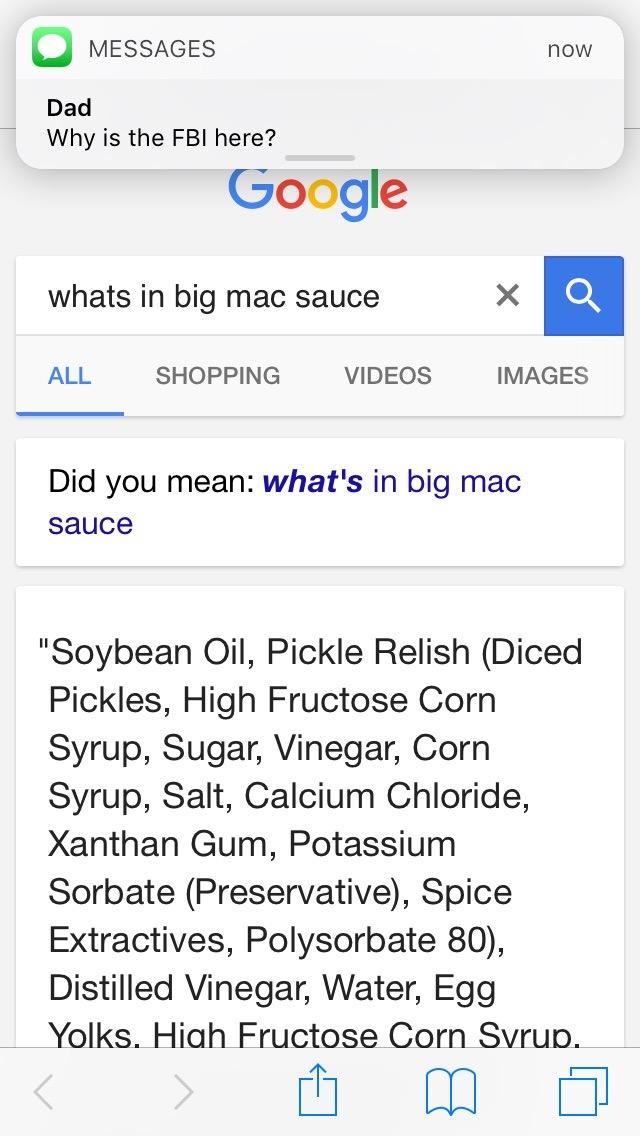Show all open Safari tabs
Screen dimensions: 640x1136
(x=583, y=1091)
